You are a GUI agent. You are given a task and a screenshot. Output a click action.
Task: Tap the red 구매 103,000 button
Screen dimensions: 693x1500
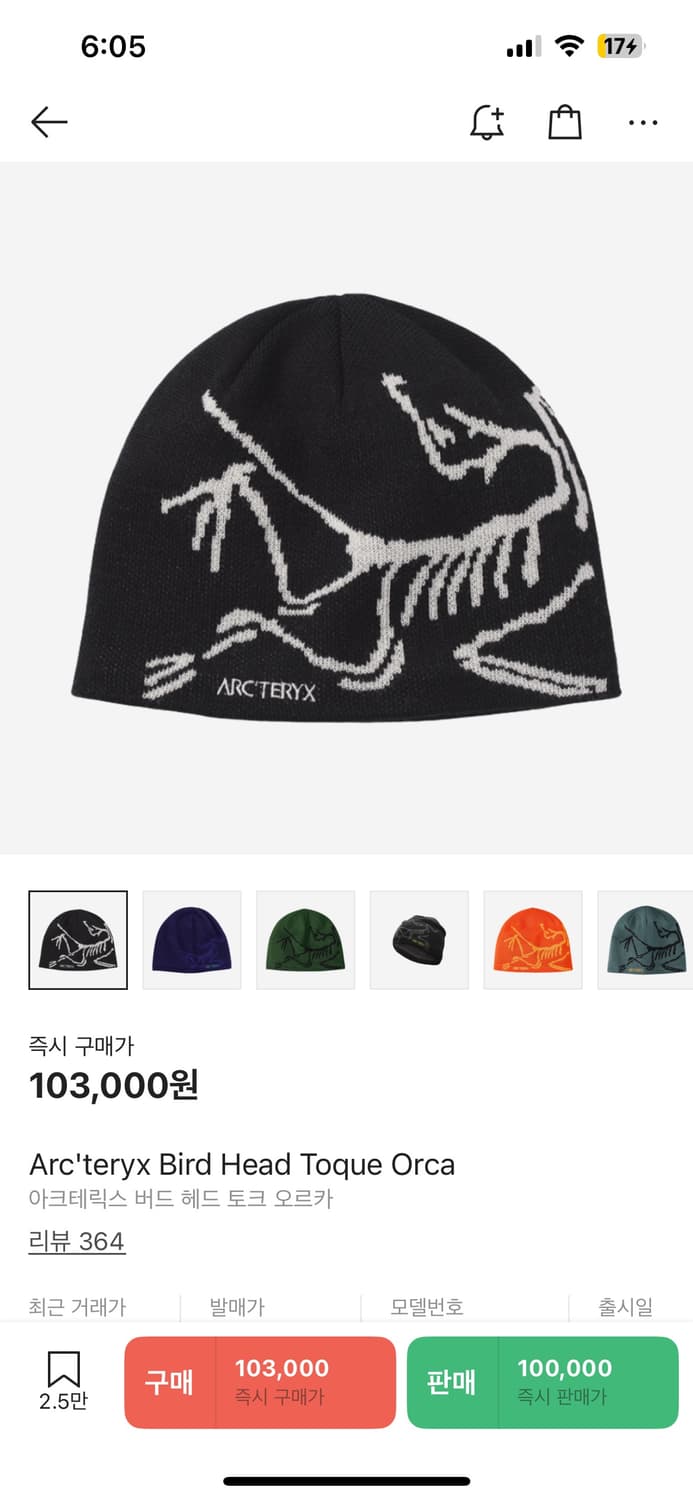[260, 1382]
